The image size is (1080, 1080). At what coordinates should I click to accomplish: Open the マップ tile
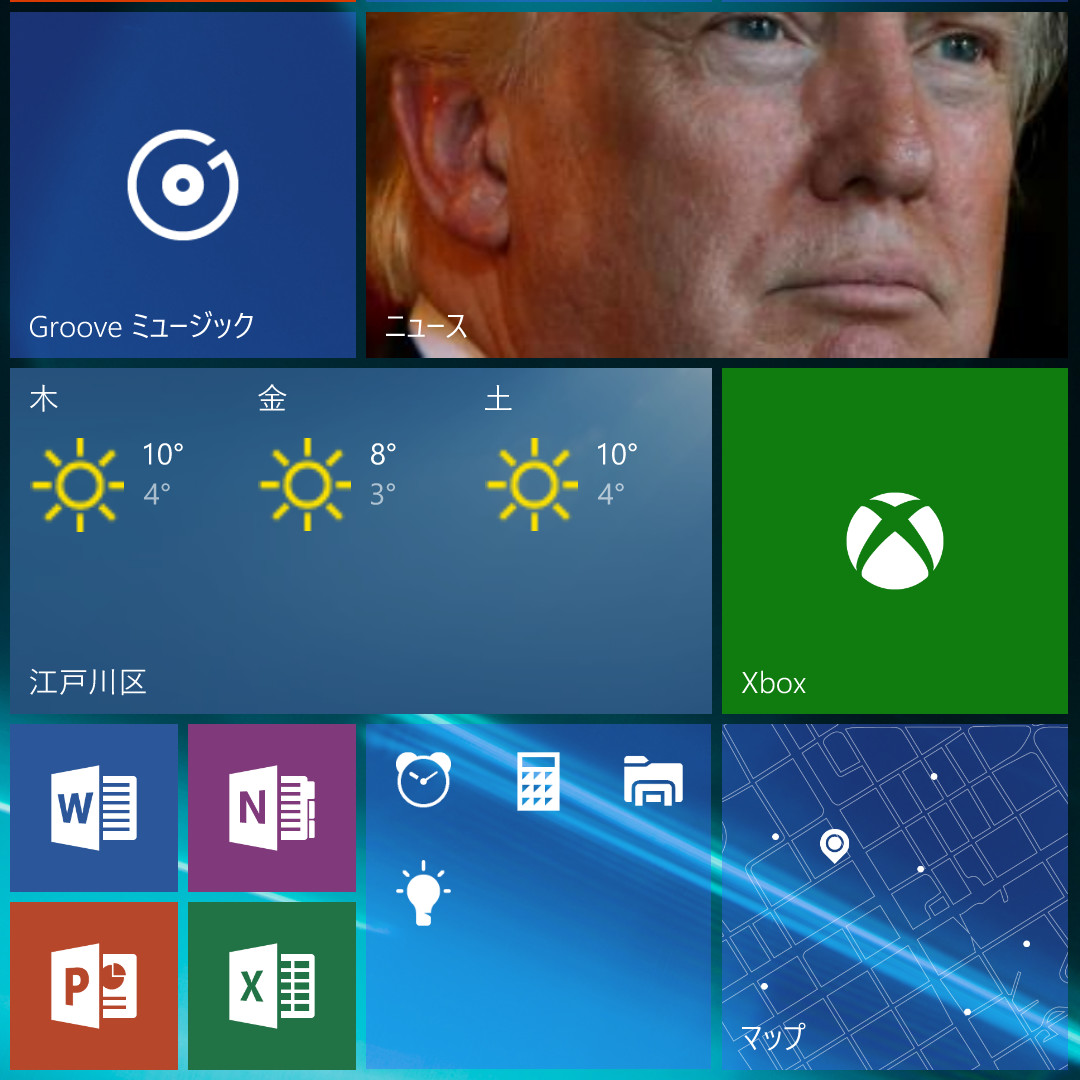[894, 896]
